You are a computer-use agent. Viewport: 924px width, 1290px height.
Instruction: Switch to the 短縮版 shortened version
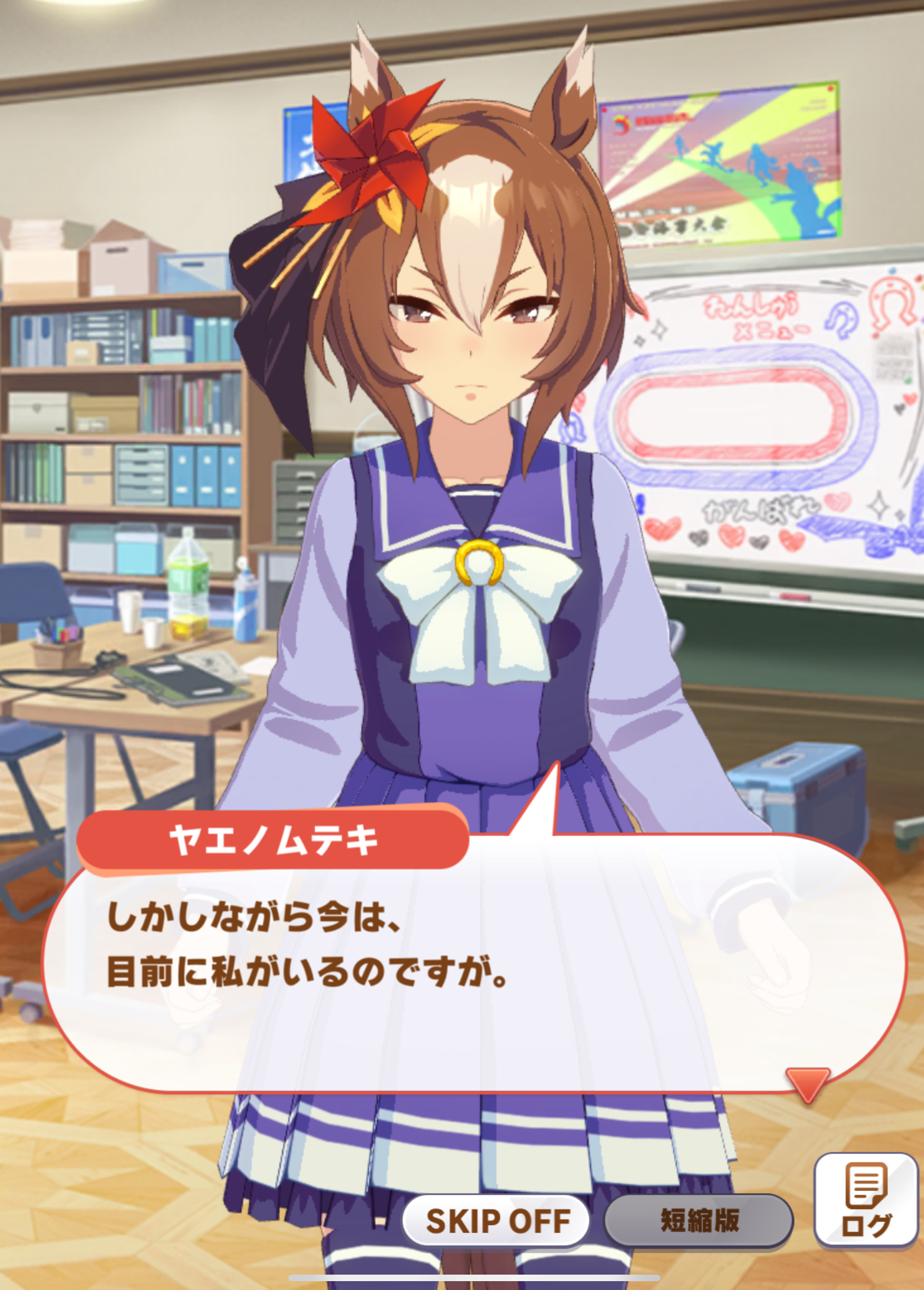click(x=699, y=1221)
